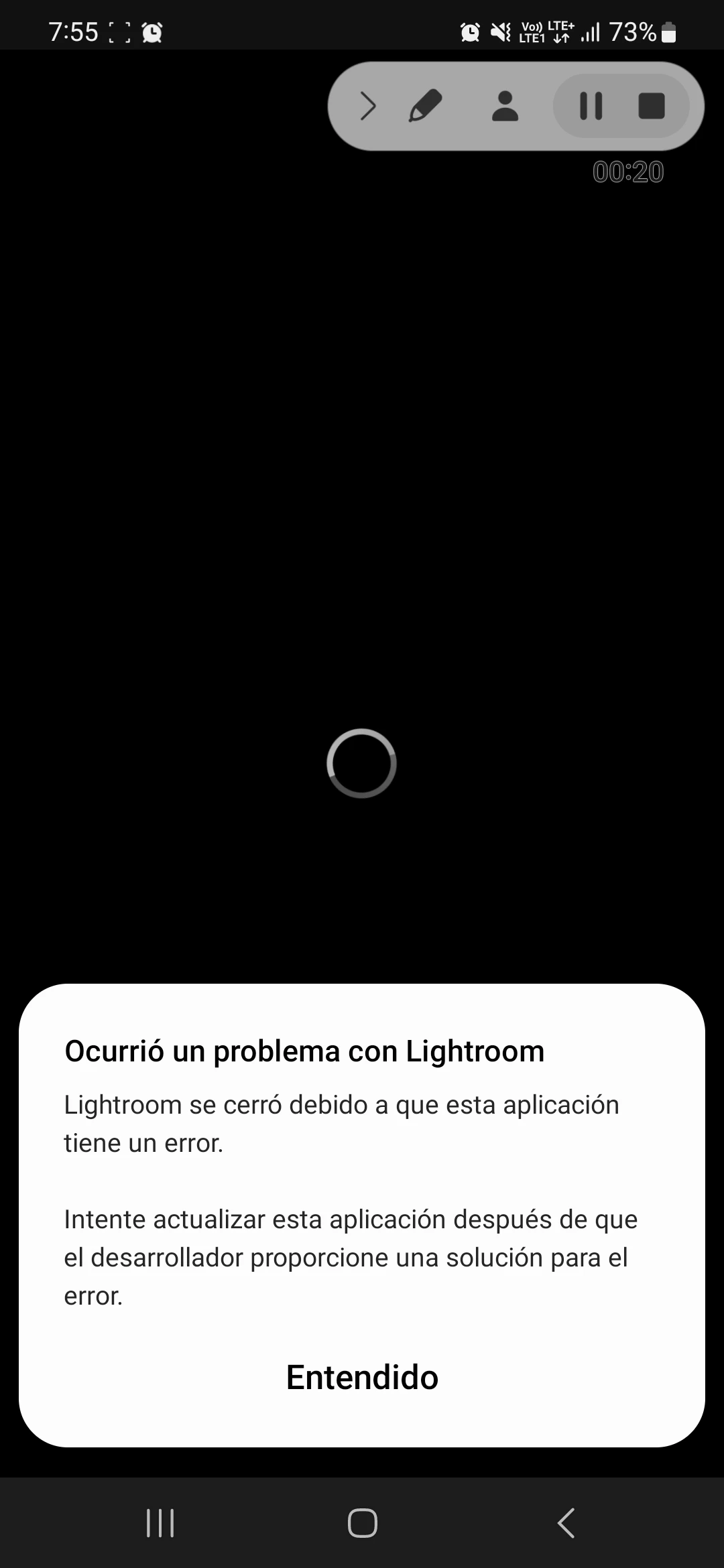Toggle the selfie video person icon
724x1568 pixels.
coord(505,106)
